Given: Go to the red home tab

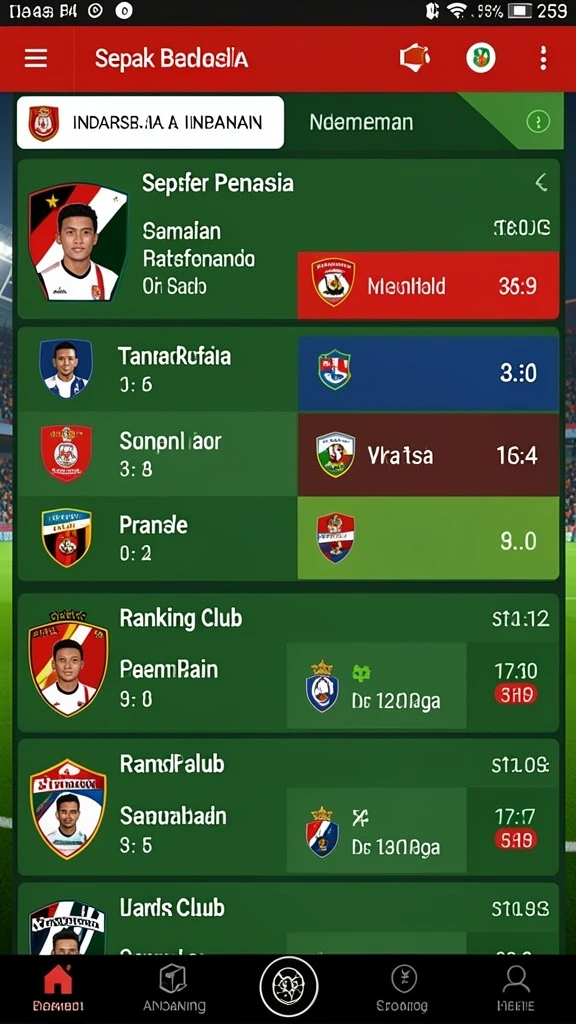Looking at the screenshot, I should [x=58, y=988].
